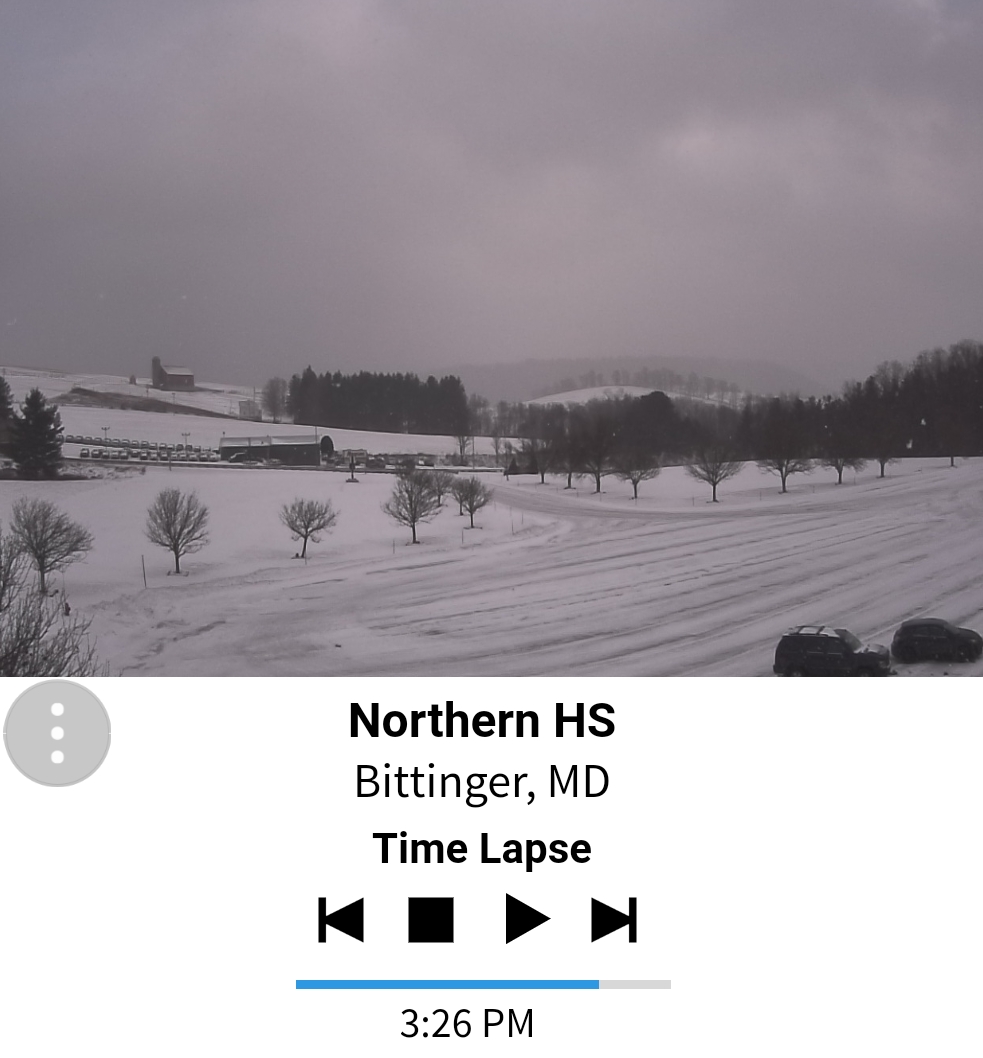The image size is (983, 1058).
Task: Stop the time lapse playback
Action: [431, 919]
